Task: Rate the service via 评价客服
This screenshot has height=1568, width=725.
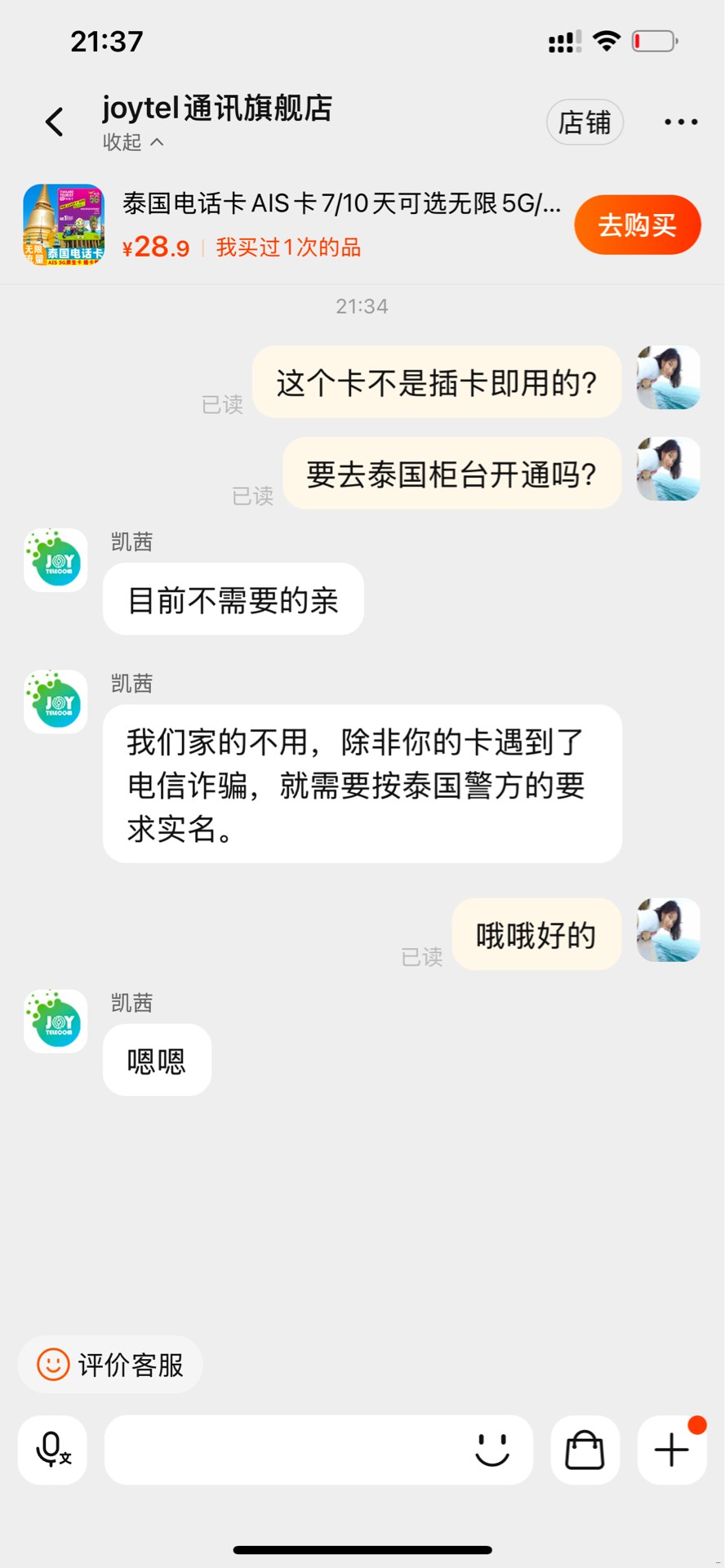Action: click(x=111, y=1365)
